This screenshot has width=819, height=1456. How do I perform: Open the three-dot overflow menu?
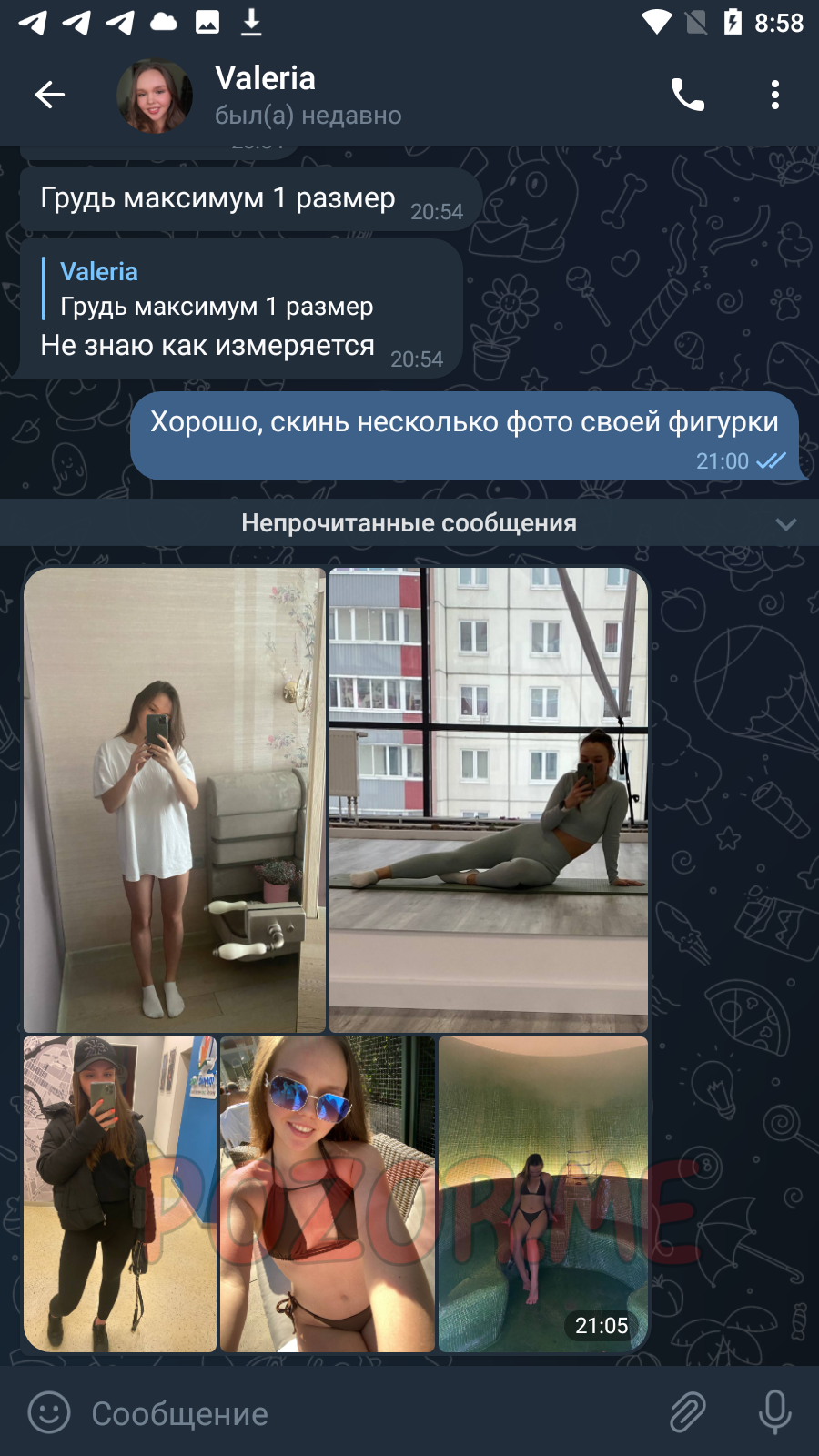pyautogui.click(x=775, y=95)
